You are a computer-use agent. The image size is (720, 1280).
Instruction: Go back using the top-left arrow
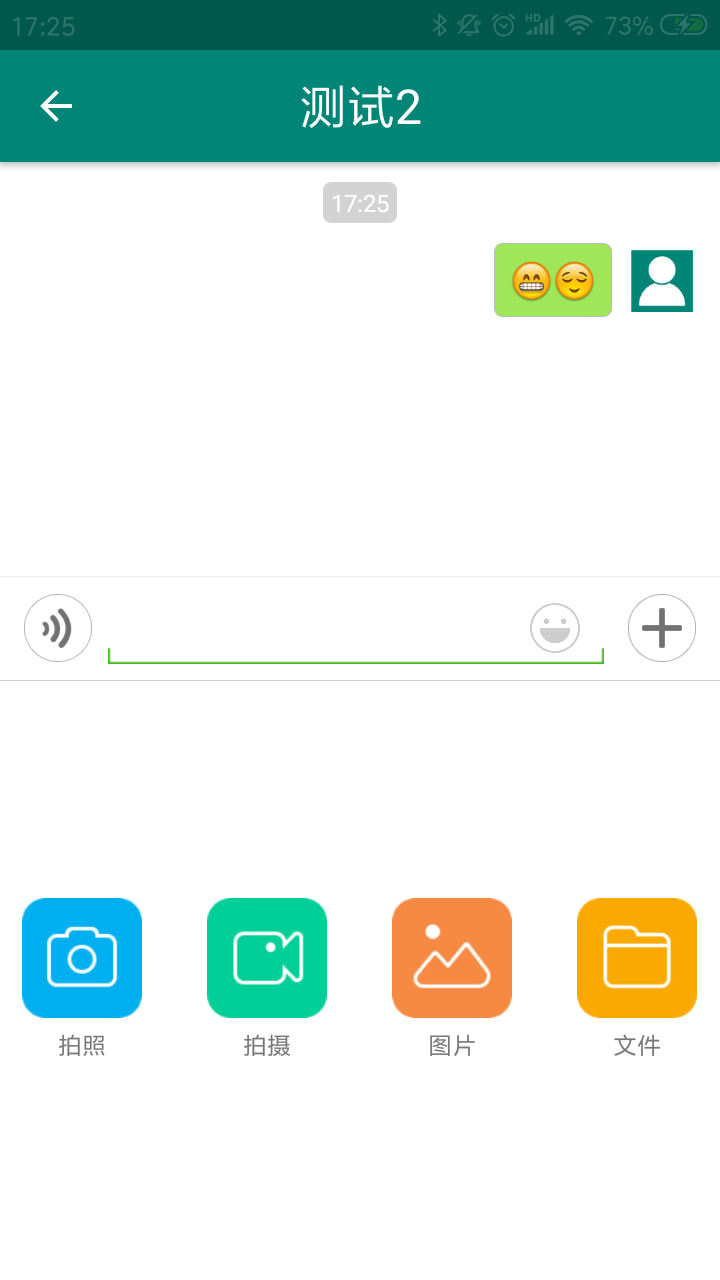56,106
